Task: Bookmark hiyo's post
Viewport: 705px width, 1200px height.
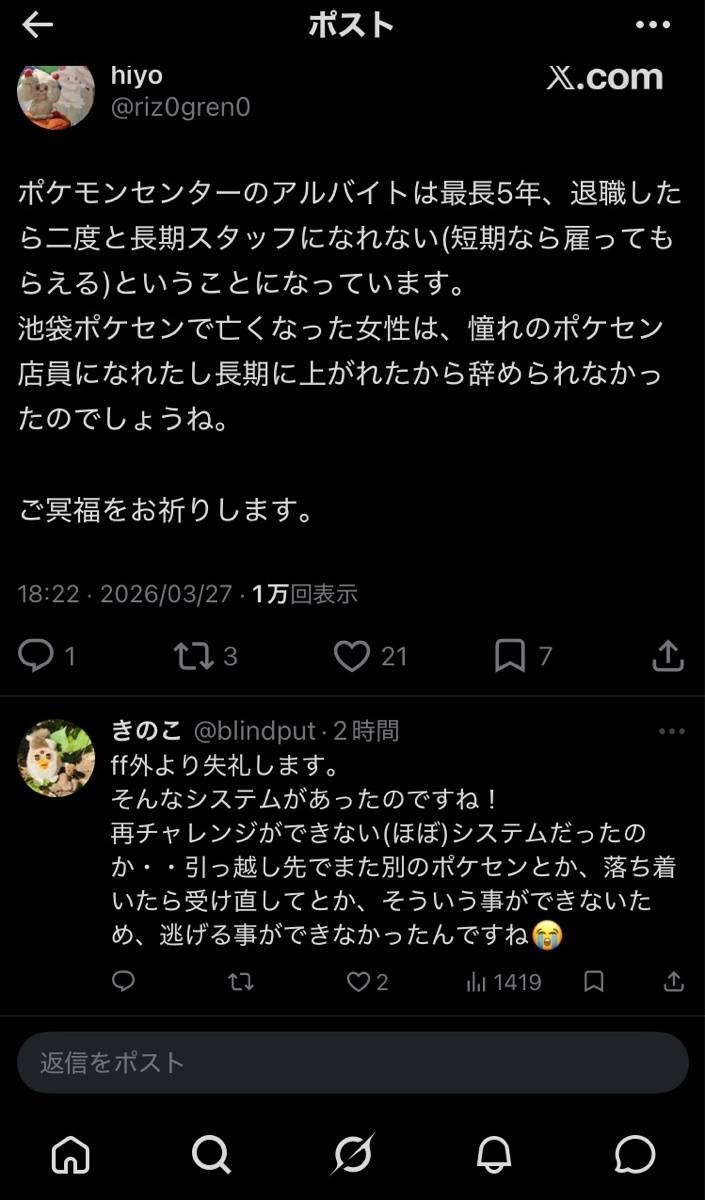Action: coord(510,656)
